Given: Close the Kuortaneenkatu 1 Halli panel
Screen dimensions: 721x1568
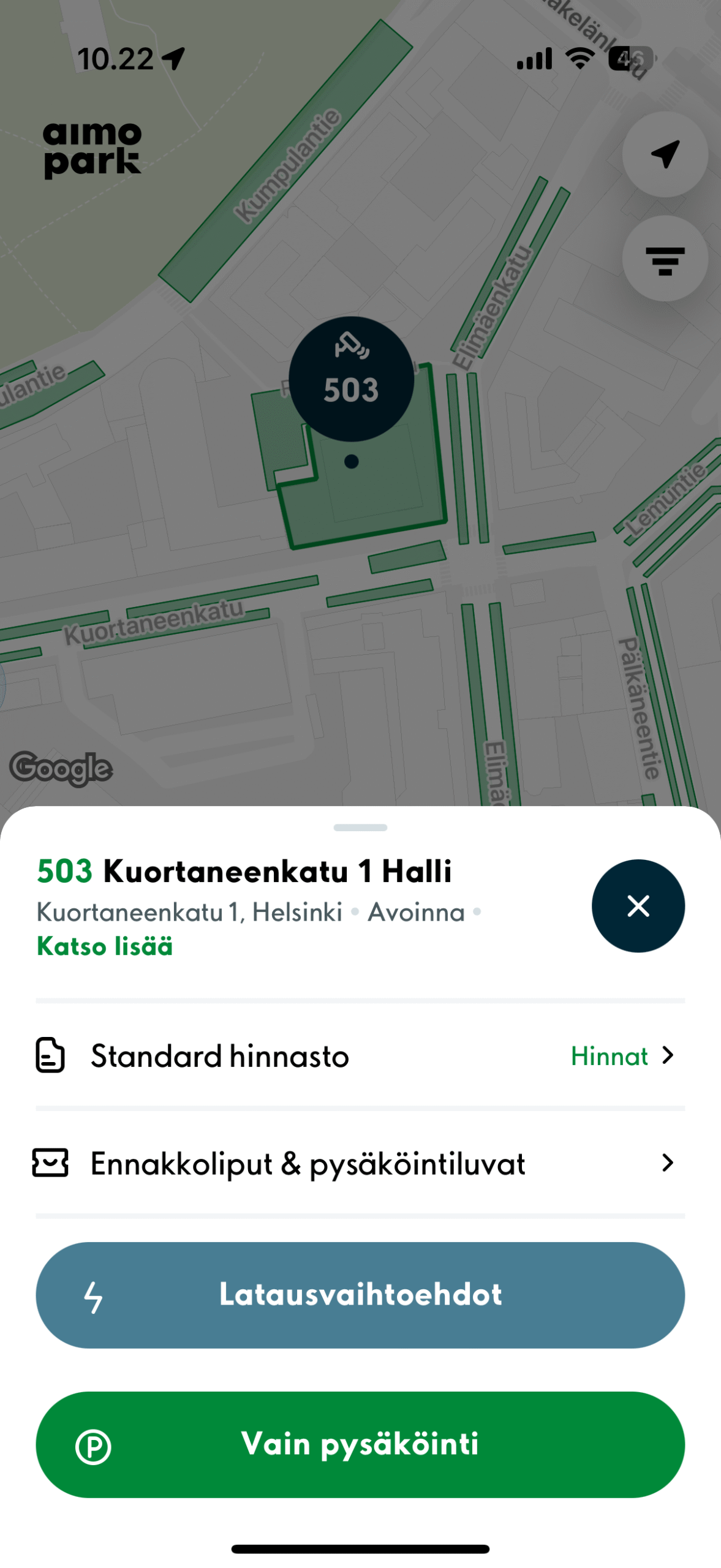Looking at the screenshot, I should click(x=638, y=906).
